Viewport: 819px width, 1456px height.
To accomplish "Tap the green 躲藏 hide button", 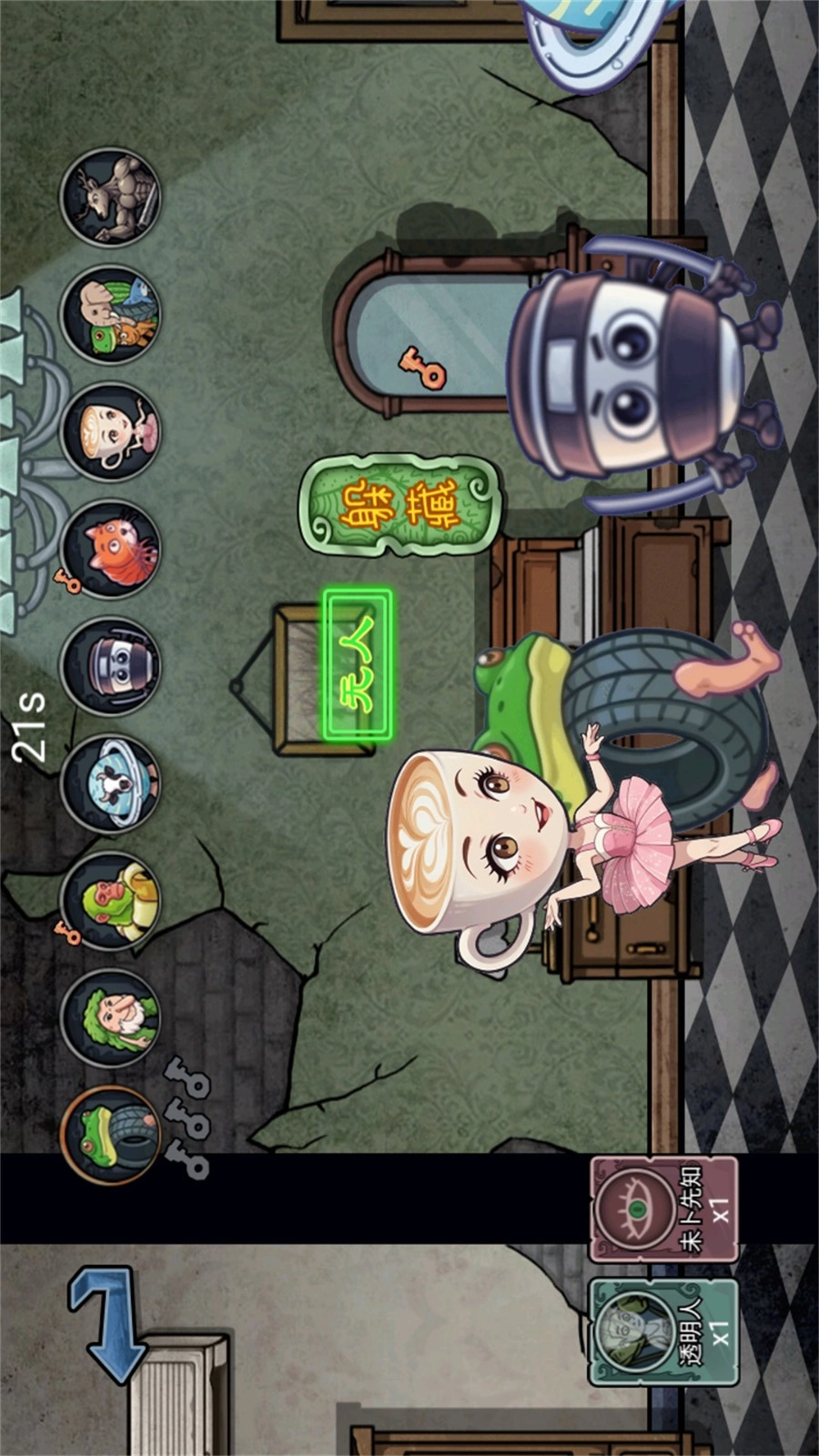I will click(x=400, y=506).
